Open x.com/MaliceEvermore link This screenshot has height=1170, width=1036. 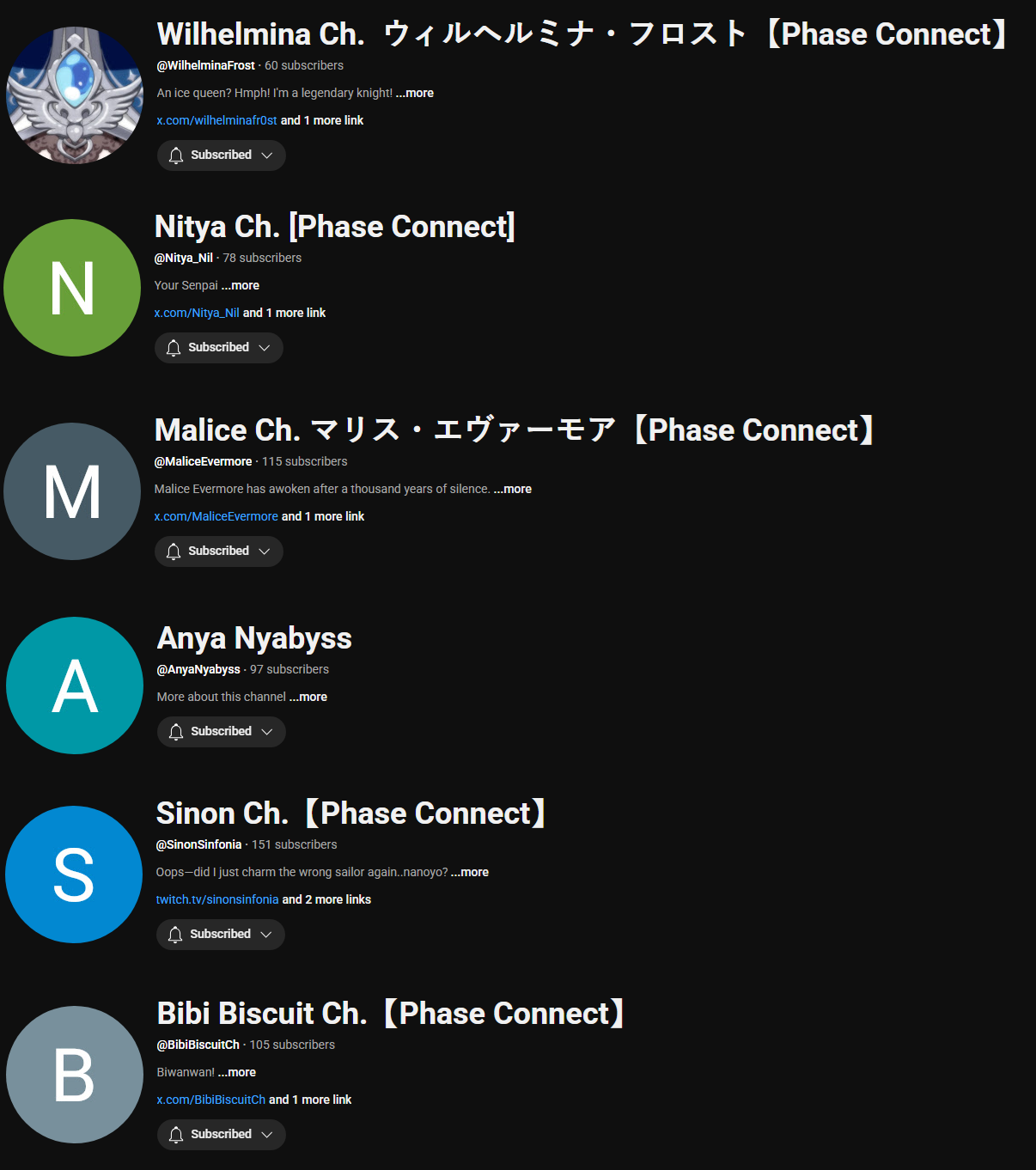click(x=216, y=516)
